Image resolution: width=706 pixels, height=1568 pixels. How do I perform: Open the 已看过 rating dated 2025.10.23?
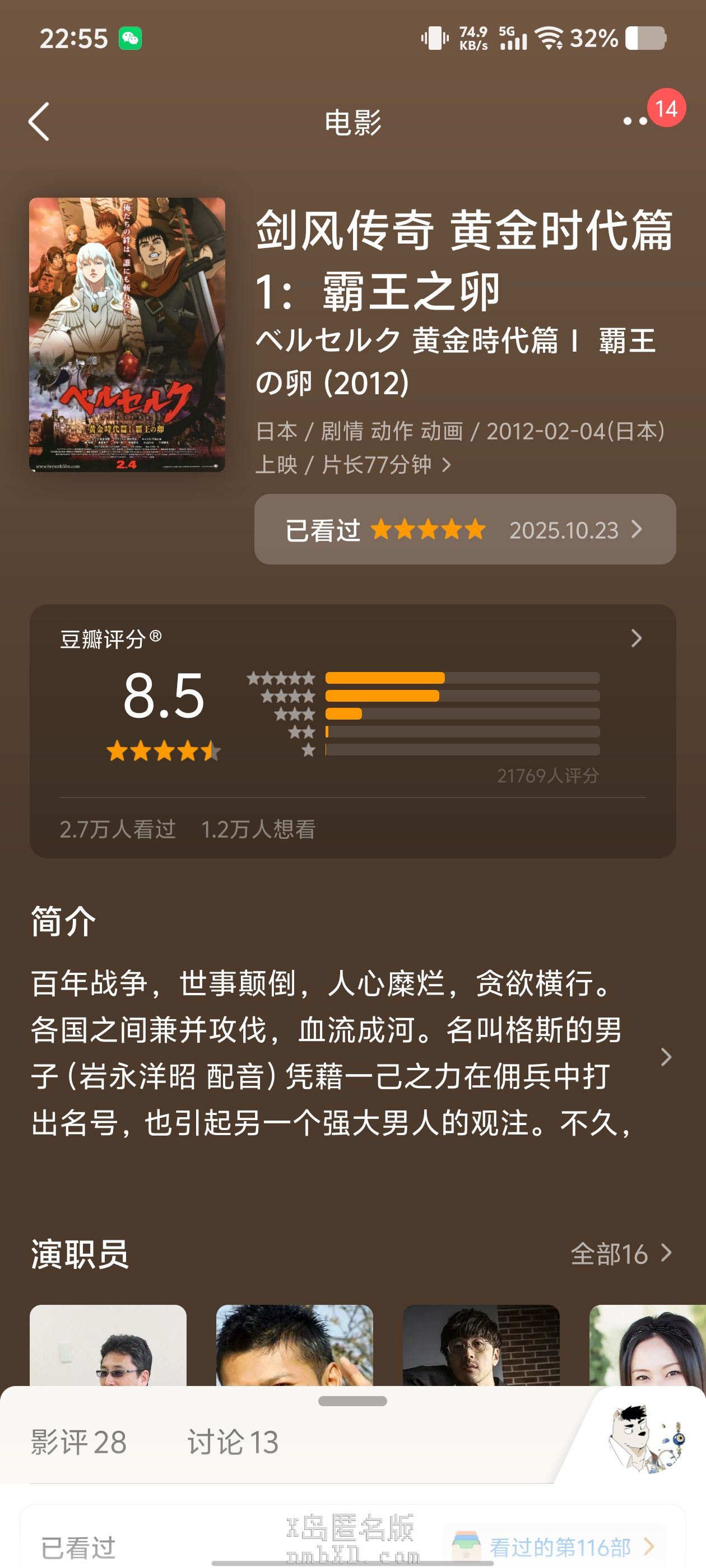pos(464,530)
